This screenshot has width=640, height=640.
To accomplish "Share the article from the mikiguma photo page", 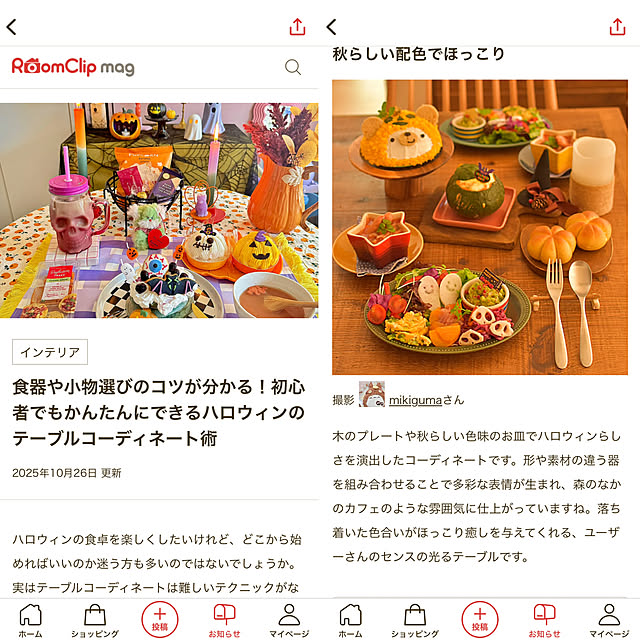I will click(617, 27).
